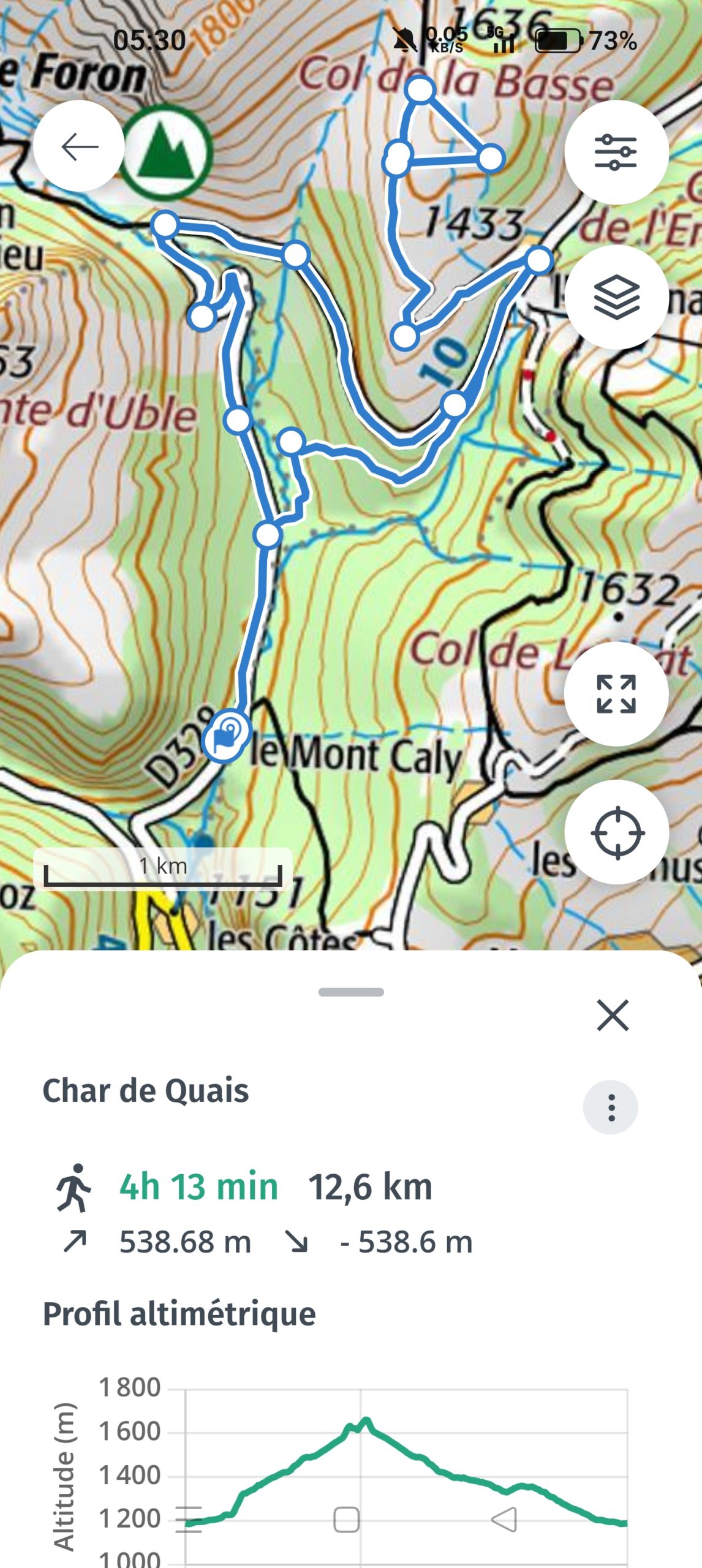Screen dimensions: 702x1568
Task: Open the map layers selector
Action: pos(616,297)
